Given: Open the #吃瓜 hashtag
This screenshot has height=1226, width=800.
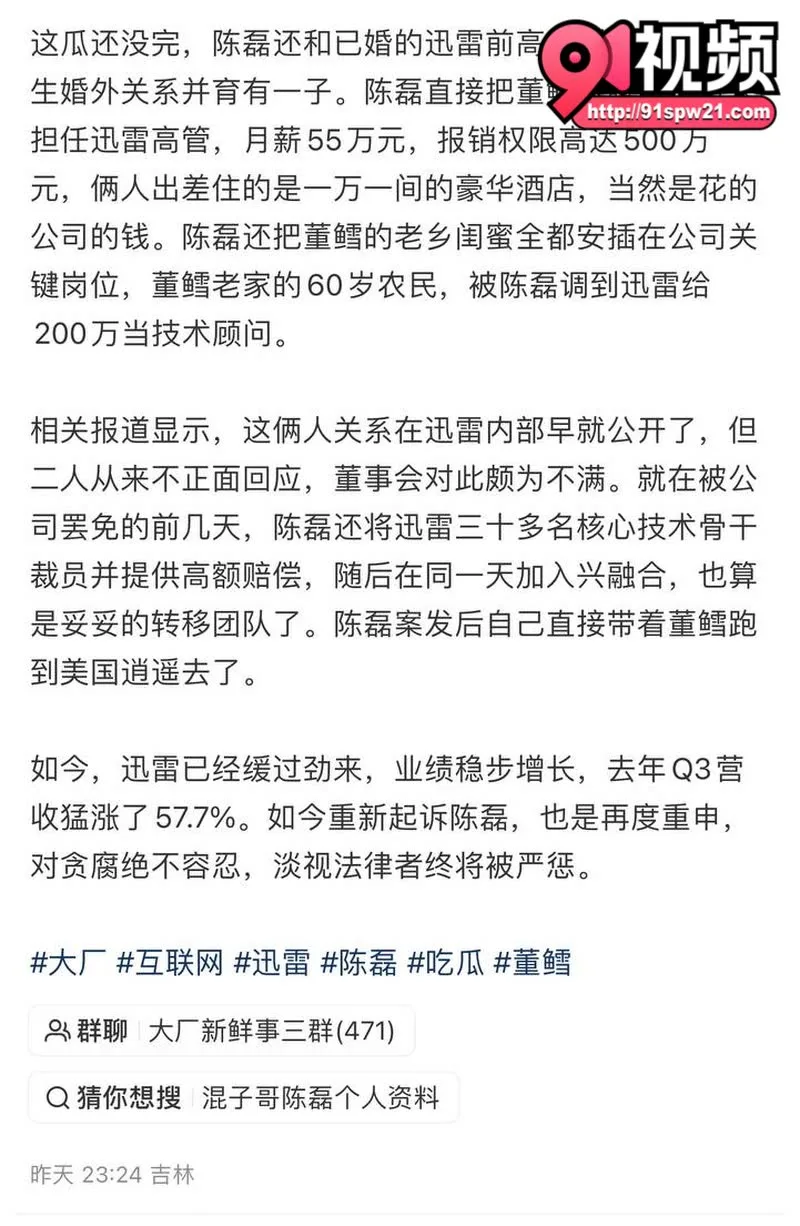Looking at the screenshot, I should [x=446, y=962].
